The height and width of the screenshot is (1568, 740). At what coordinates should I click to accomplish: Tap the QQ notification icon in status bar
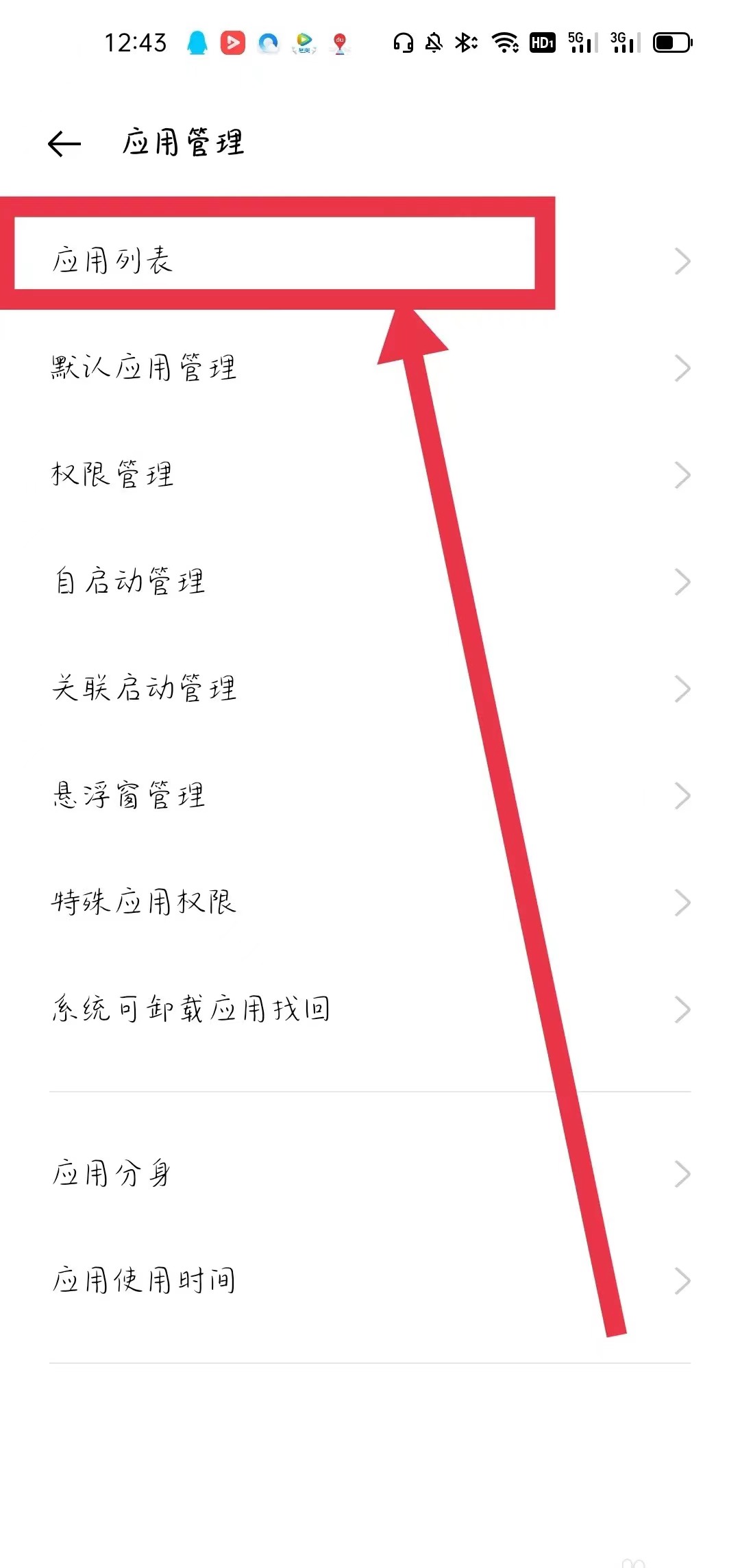(198, 43)
